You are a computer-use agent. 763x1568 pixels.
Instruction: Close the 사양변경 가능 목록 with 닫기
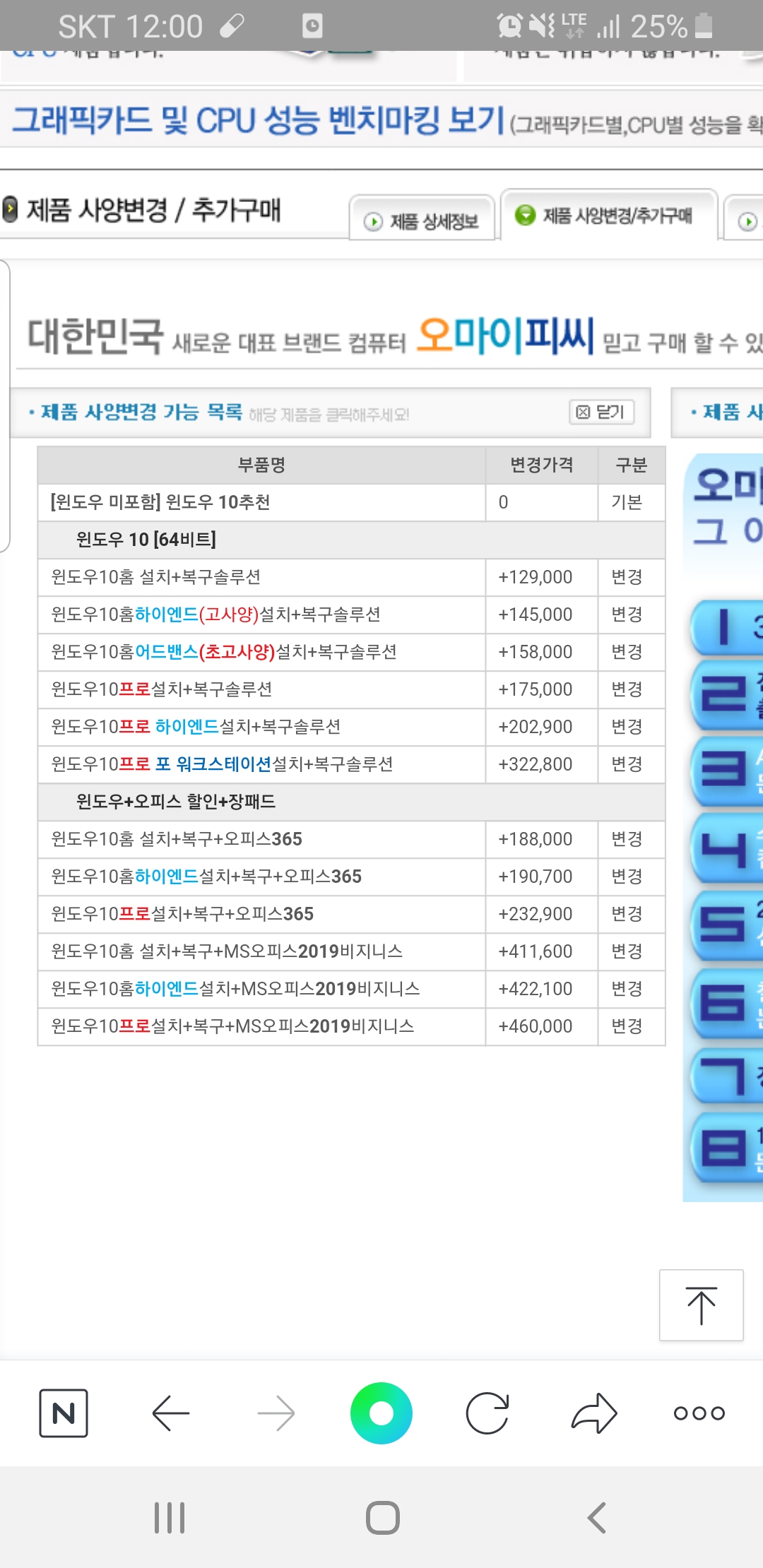tap(601, 412)
